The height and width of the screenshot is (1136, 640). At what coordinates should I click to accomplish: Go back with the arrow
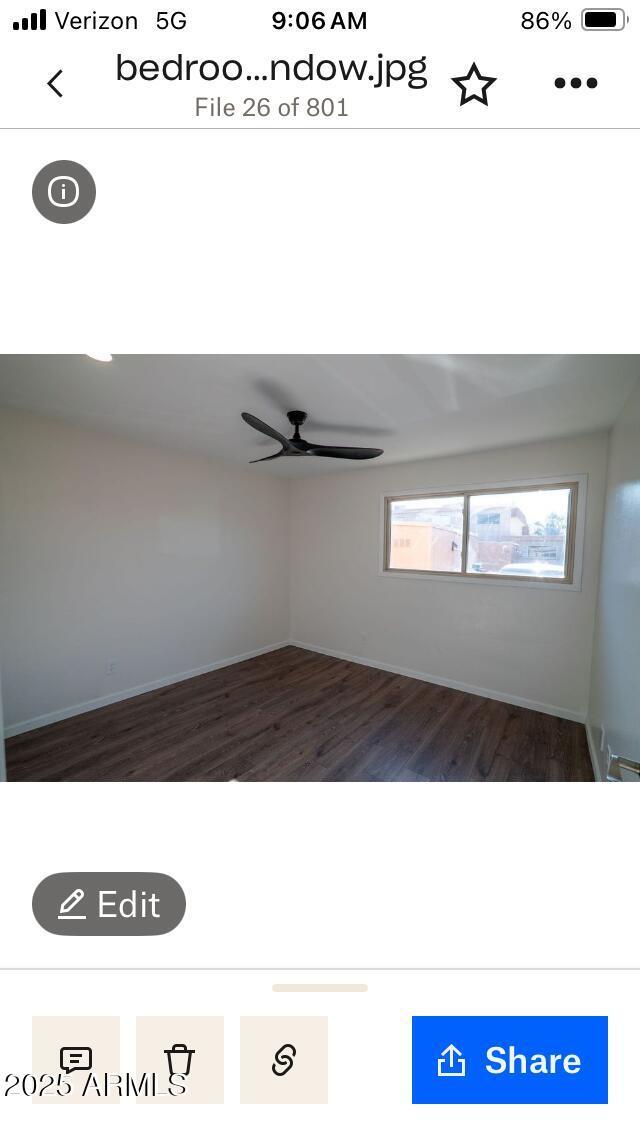55,83
